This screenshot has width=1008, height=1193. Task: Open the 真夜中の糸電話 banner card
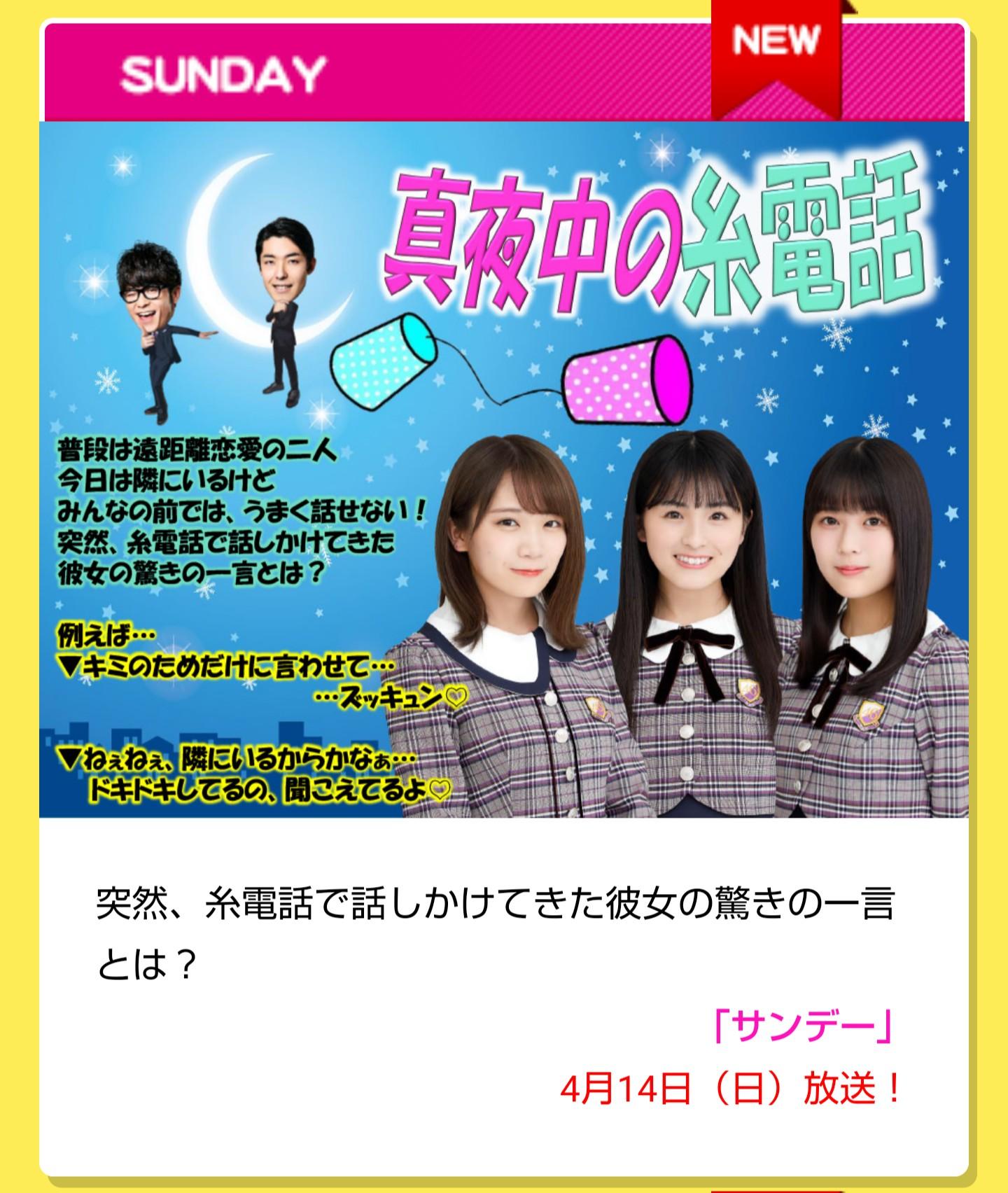(x=504, y=469)
